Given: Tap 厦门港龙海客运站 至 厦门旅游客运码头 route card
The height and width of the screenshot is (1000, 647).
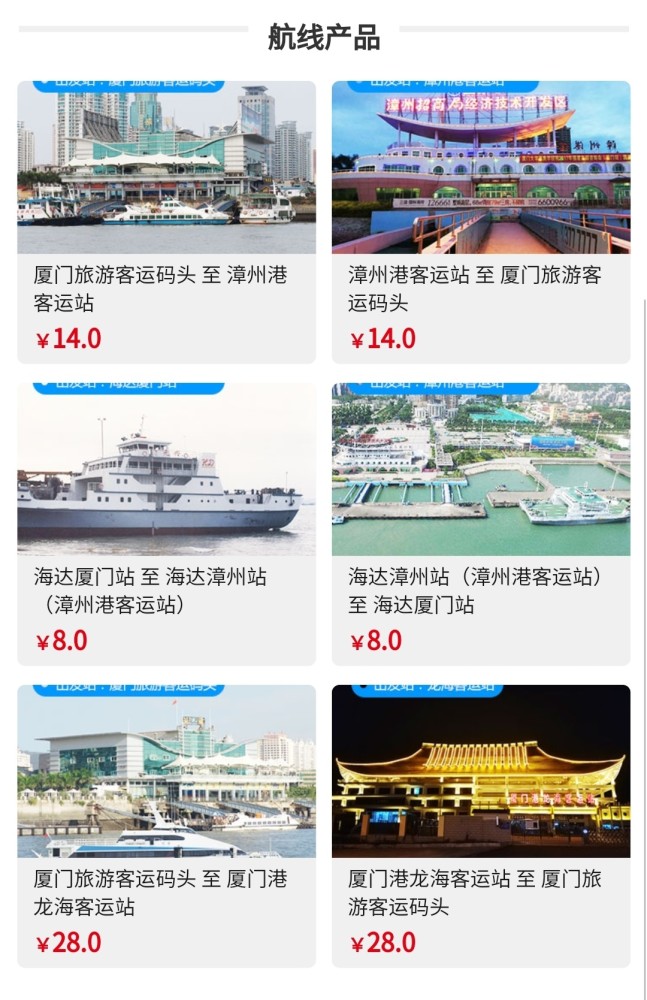Looking at the screenshot, I should [481, 826].
